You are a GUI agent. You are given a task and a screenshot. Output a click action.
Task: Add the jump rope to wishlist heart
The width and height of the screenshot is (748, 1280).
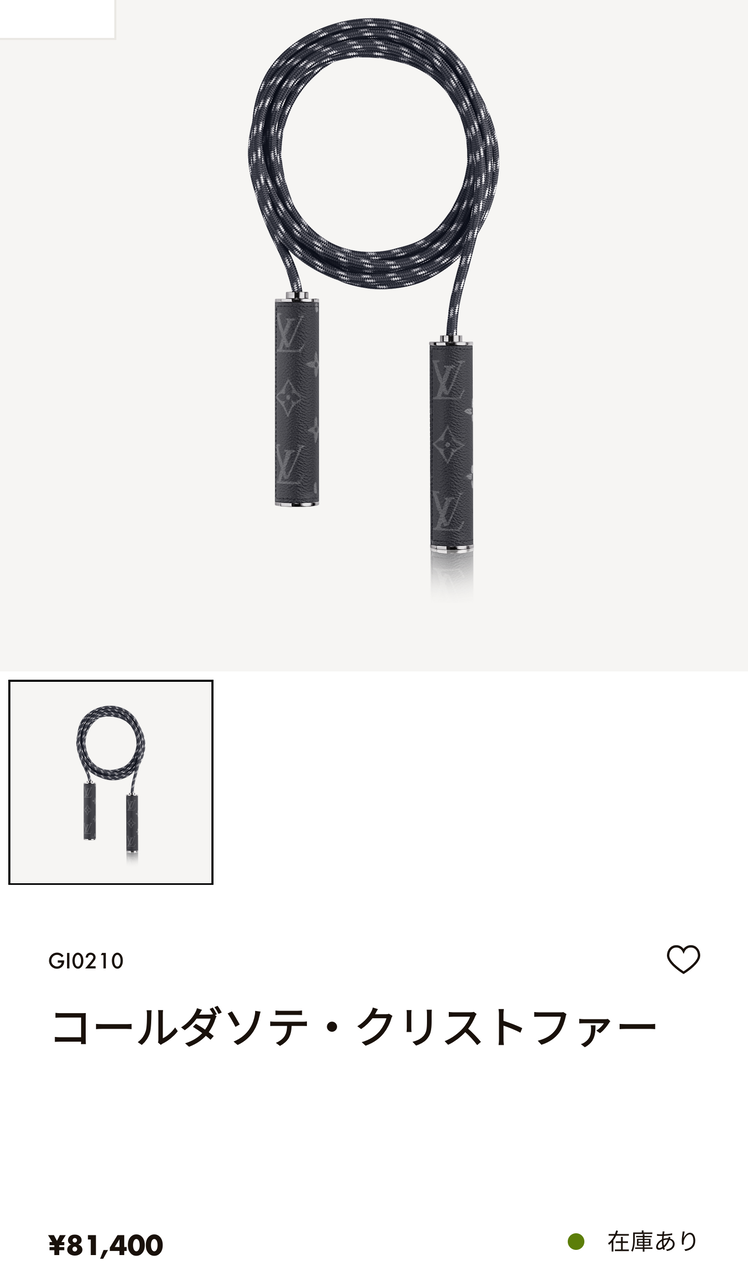683,959
